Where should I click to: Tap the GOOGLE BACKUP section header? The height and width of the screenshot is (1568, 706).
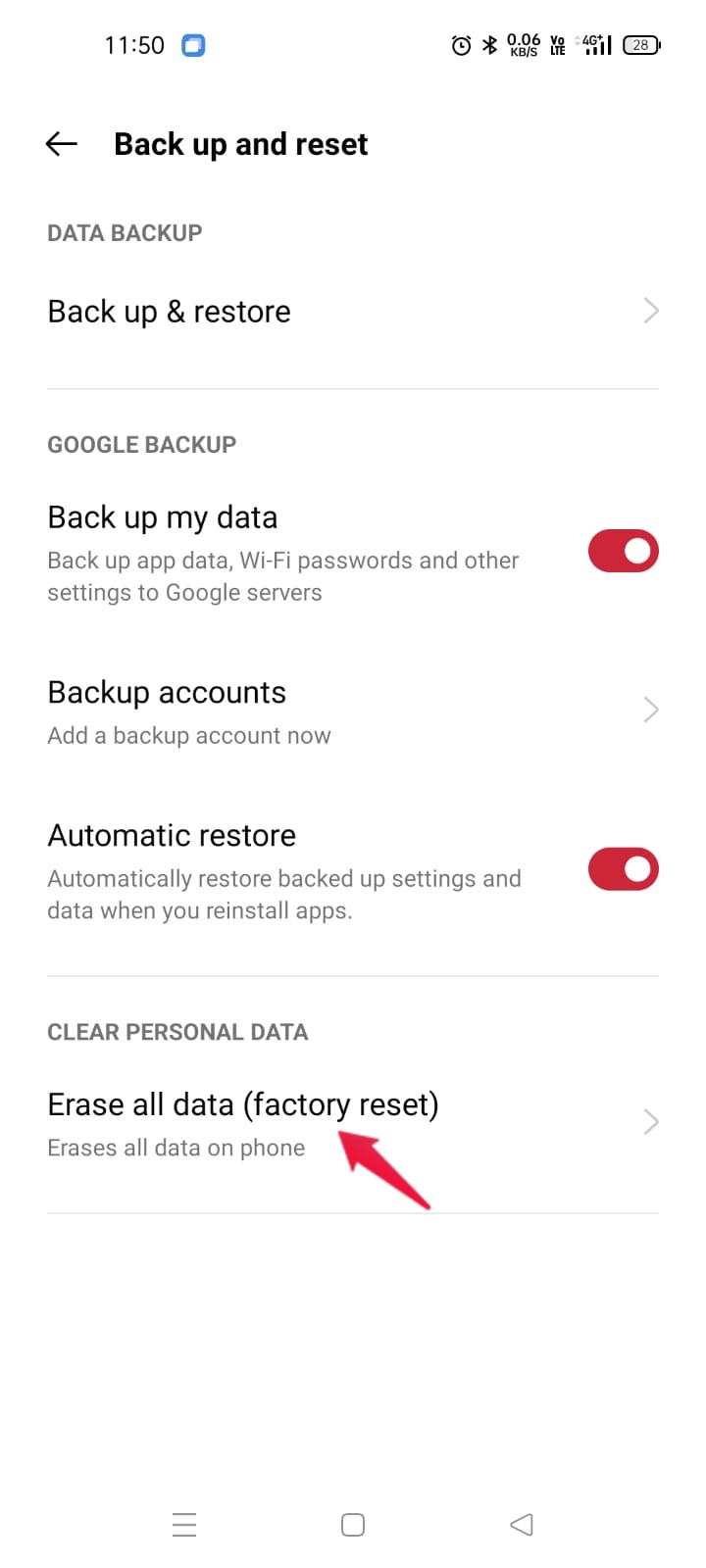tap(141, 444)
